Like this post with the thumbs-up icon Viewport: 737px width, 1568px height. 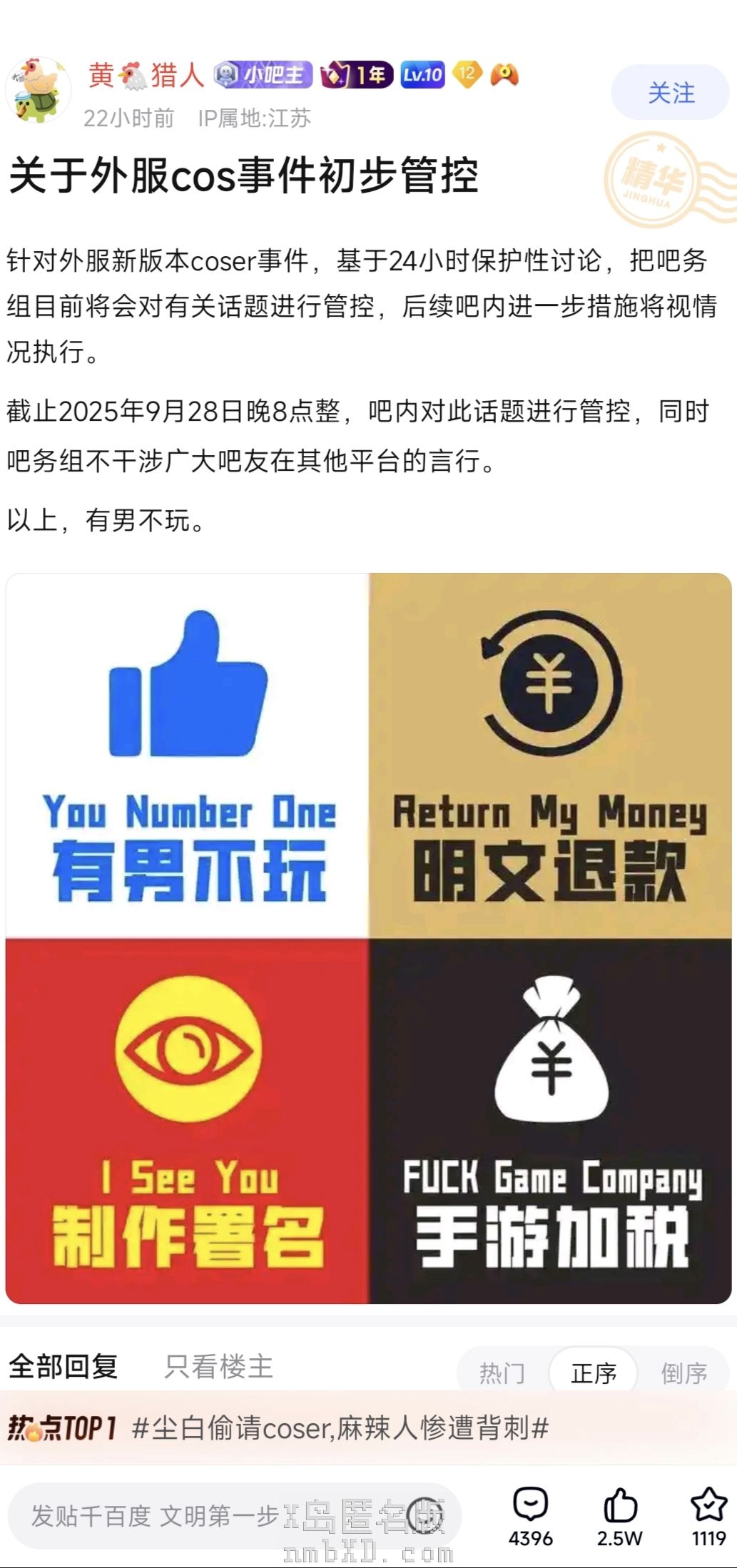619,1514
